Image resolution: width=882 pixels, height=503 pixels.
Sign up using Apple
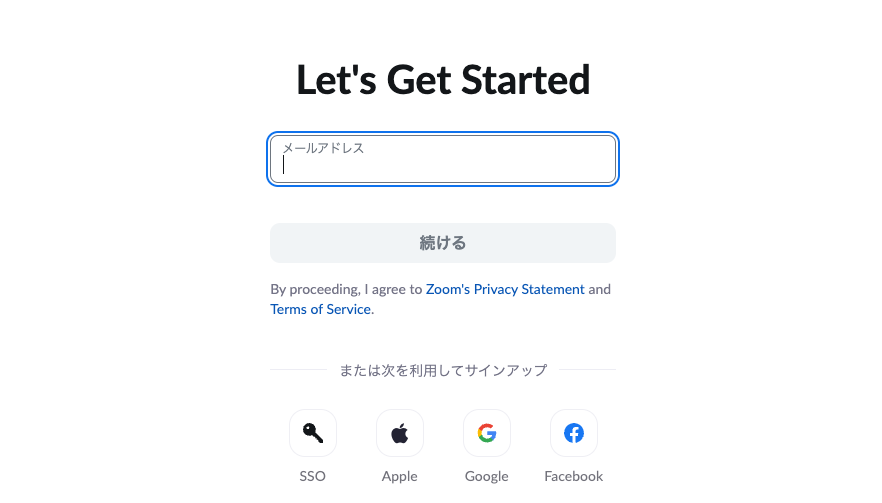400,433
